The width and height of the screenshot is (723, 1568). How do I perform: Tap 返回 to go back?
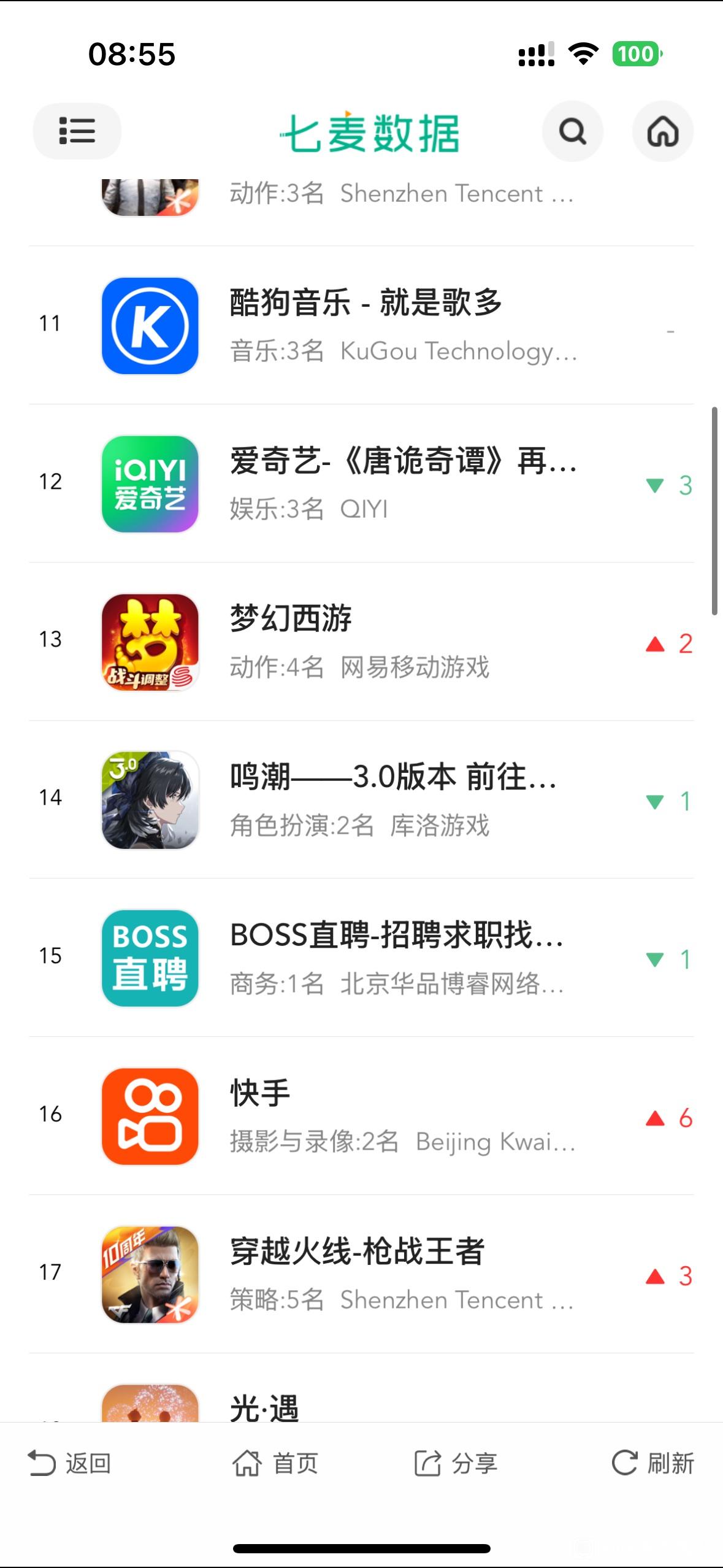(69, 1463)
